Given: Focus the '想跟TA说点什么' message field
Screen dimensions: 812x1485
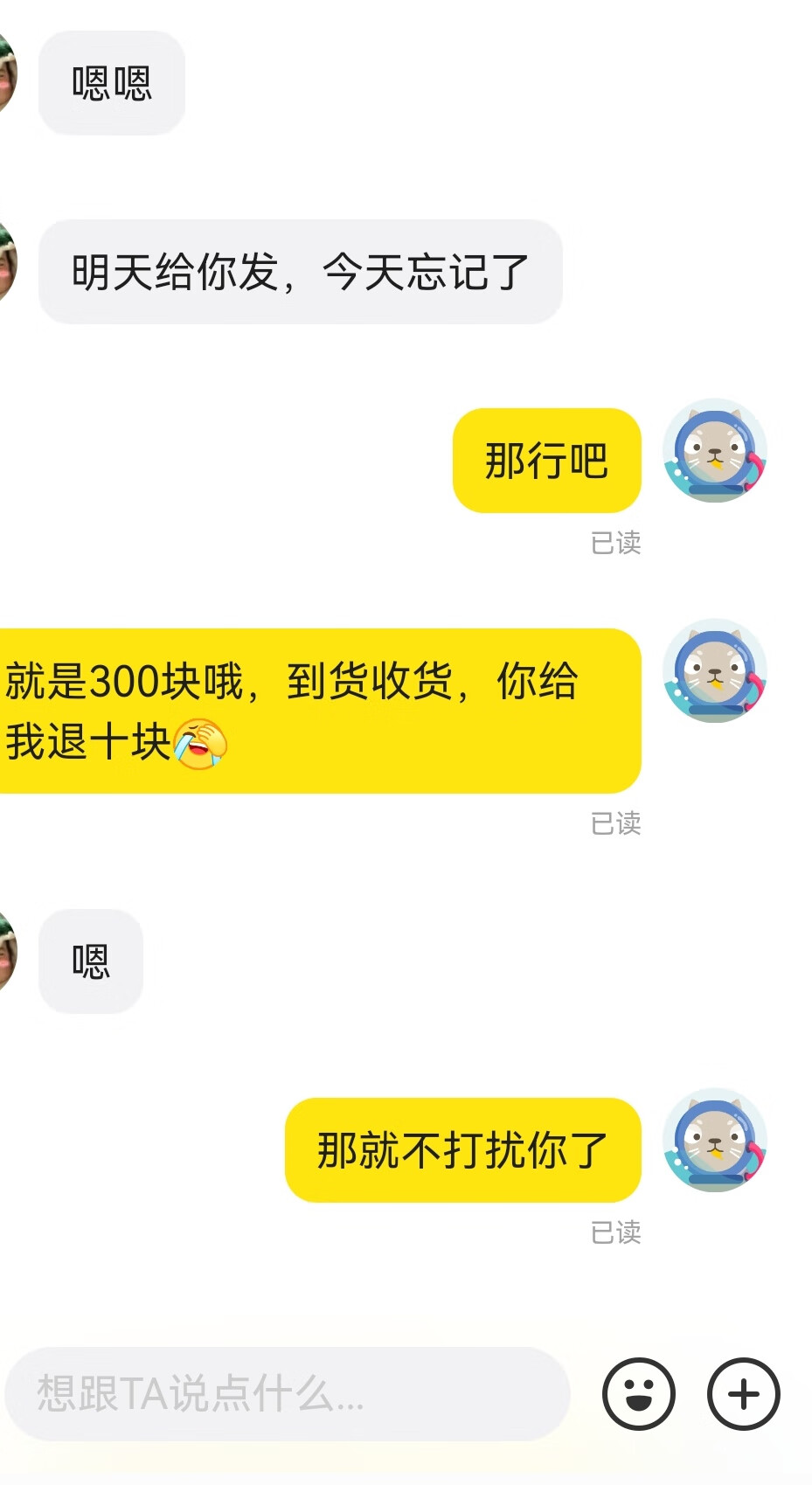Looking at the screenshot, I should pyautogui.click(x=287, y=1393).
